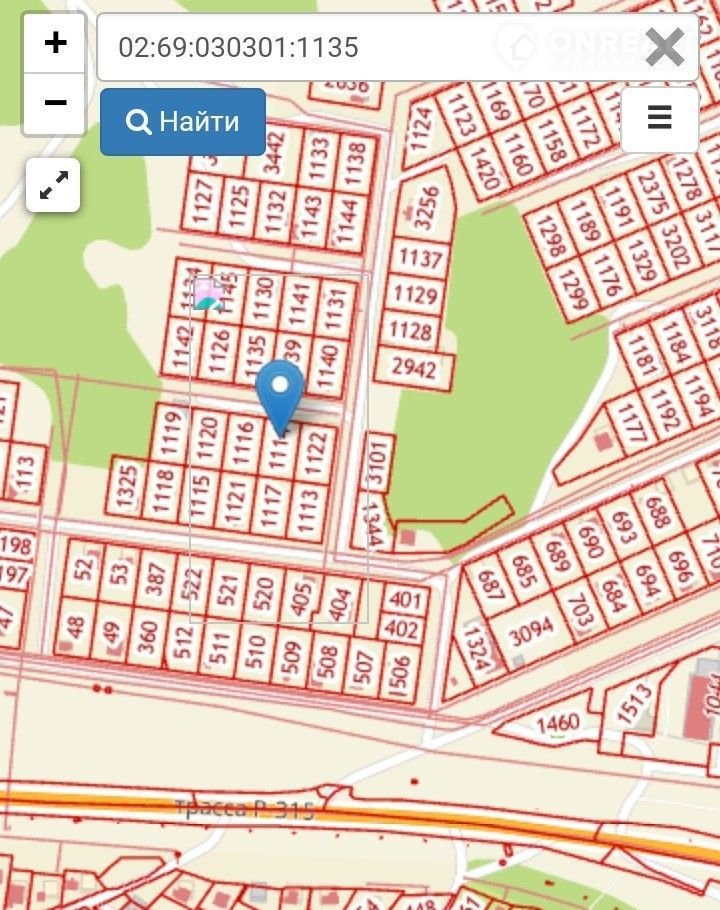This screenshot has width=720, height=910.
Task: Zoom out of the map
Action: [56, 103]
